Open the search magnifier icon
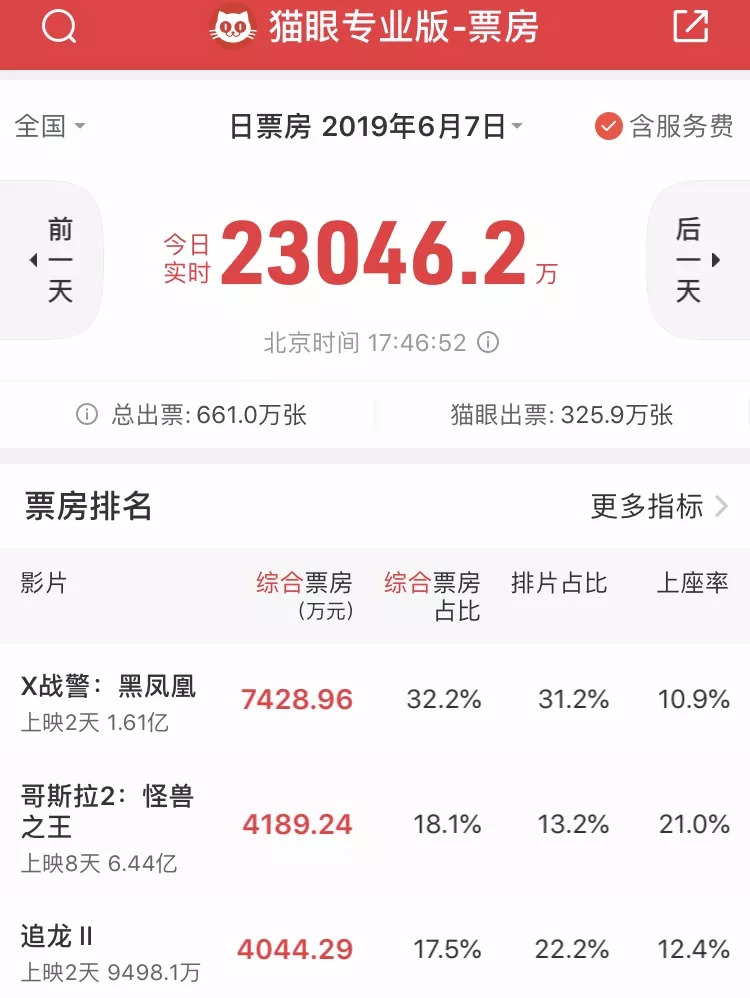 tap(59, 28)
